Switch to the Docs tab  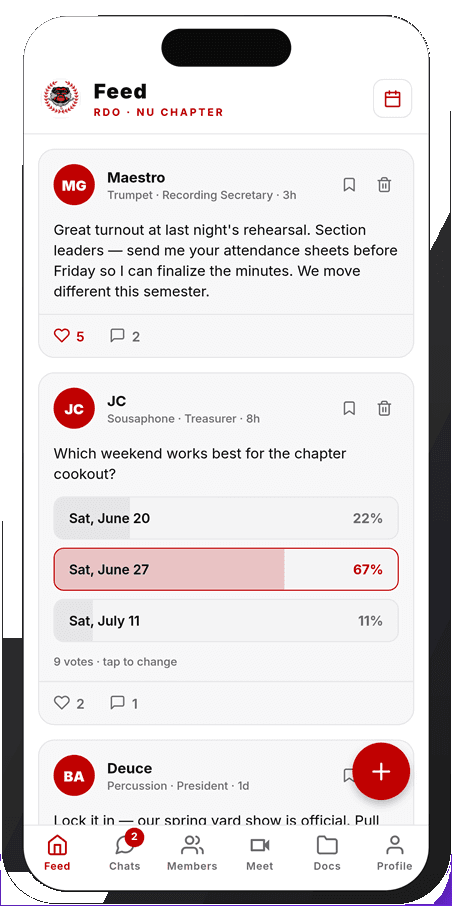pos(327,852)
